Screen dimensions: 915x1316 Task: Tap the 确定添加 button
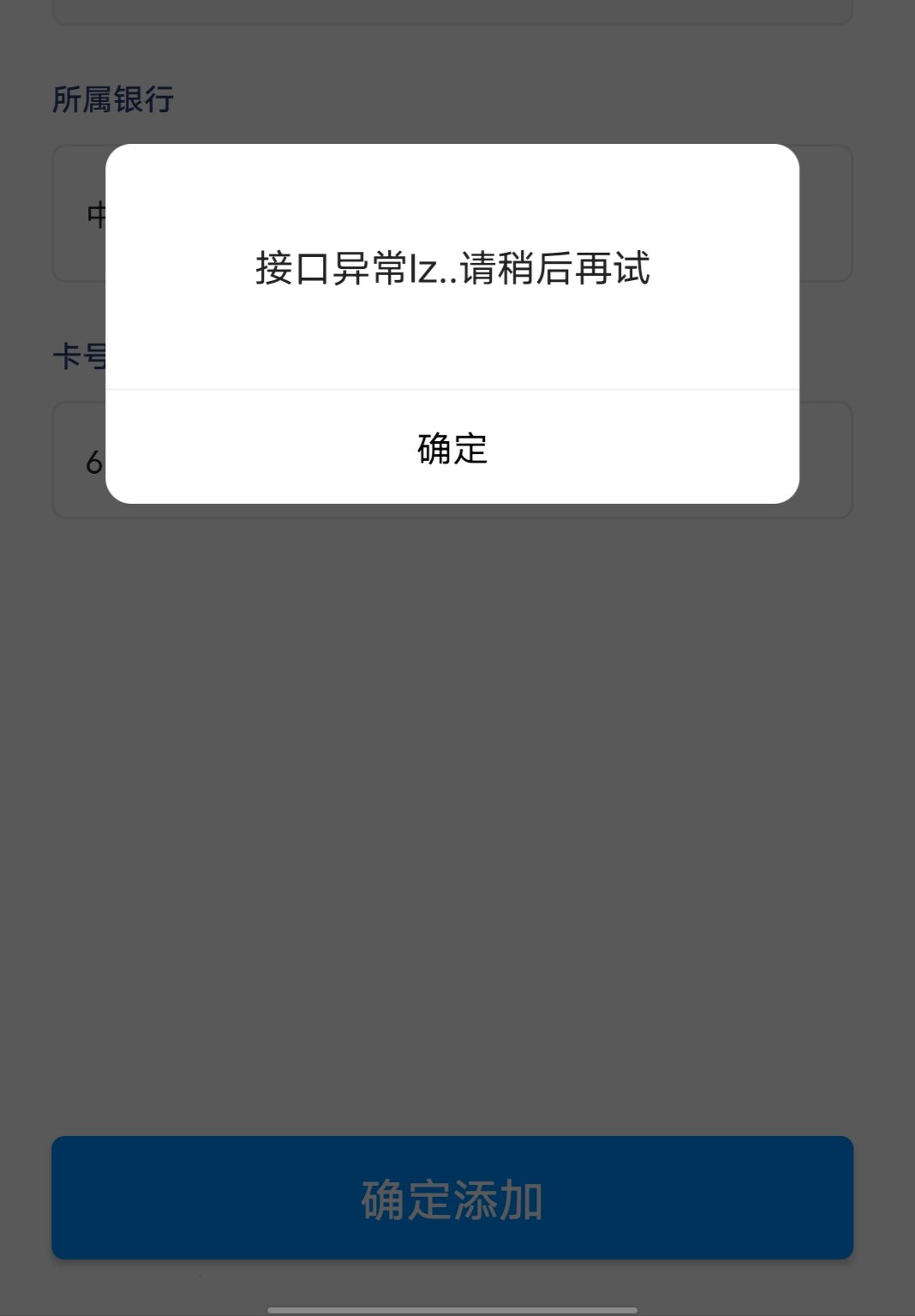click(x=452, y=1198)
